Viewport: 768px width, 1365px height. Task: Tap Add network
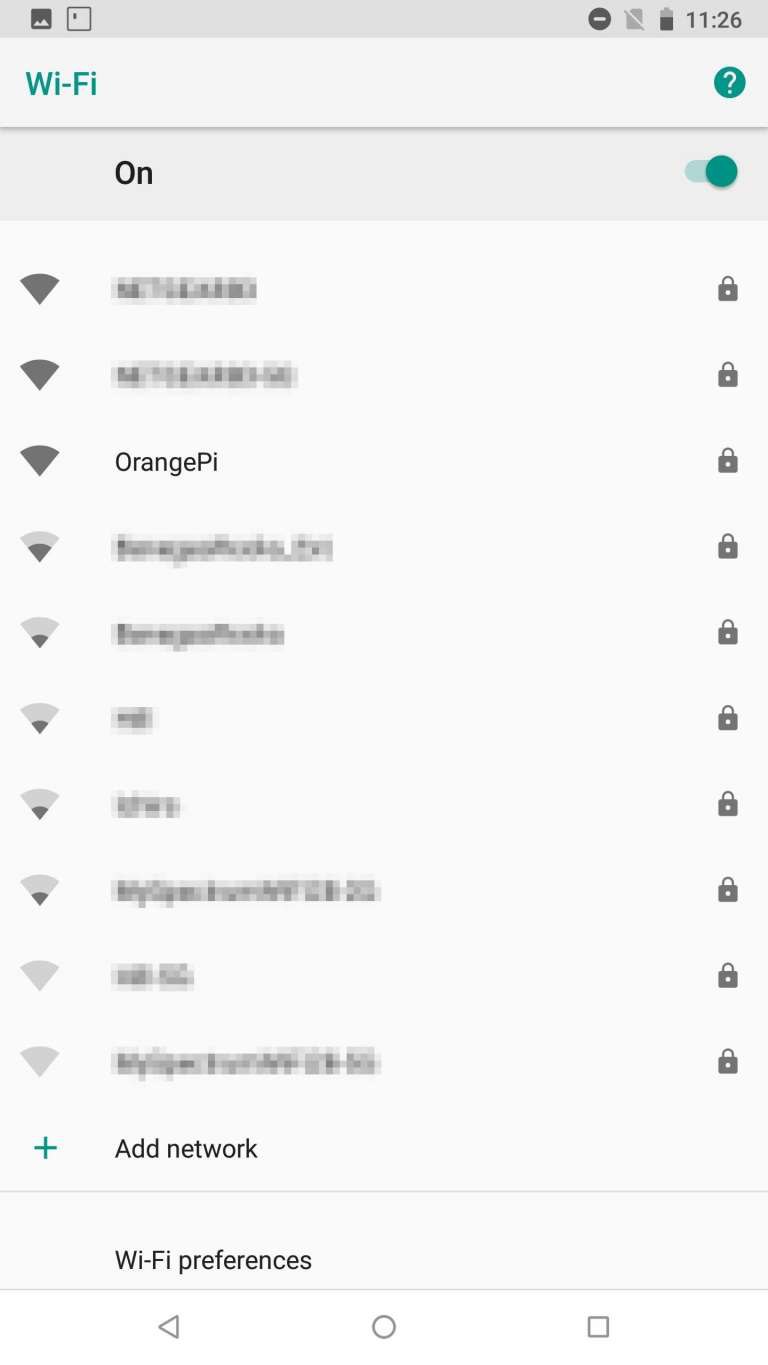[384, 1148]
